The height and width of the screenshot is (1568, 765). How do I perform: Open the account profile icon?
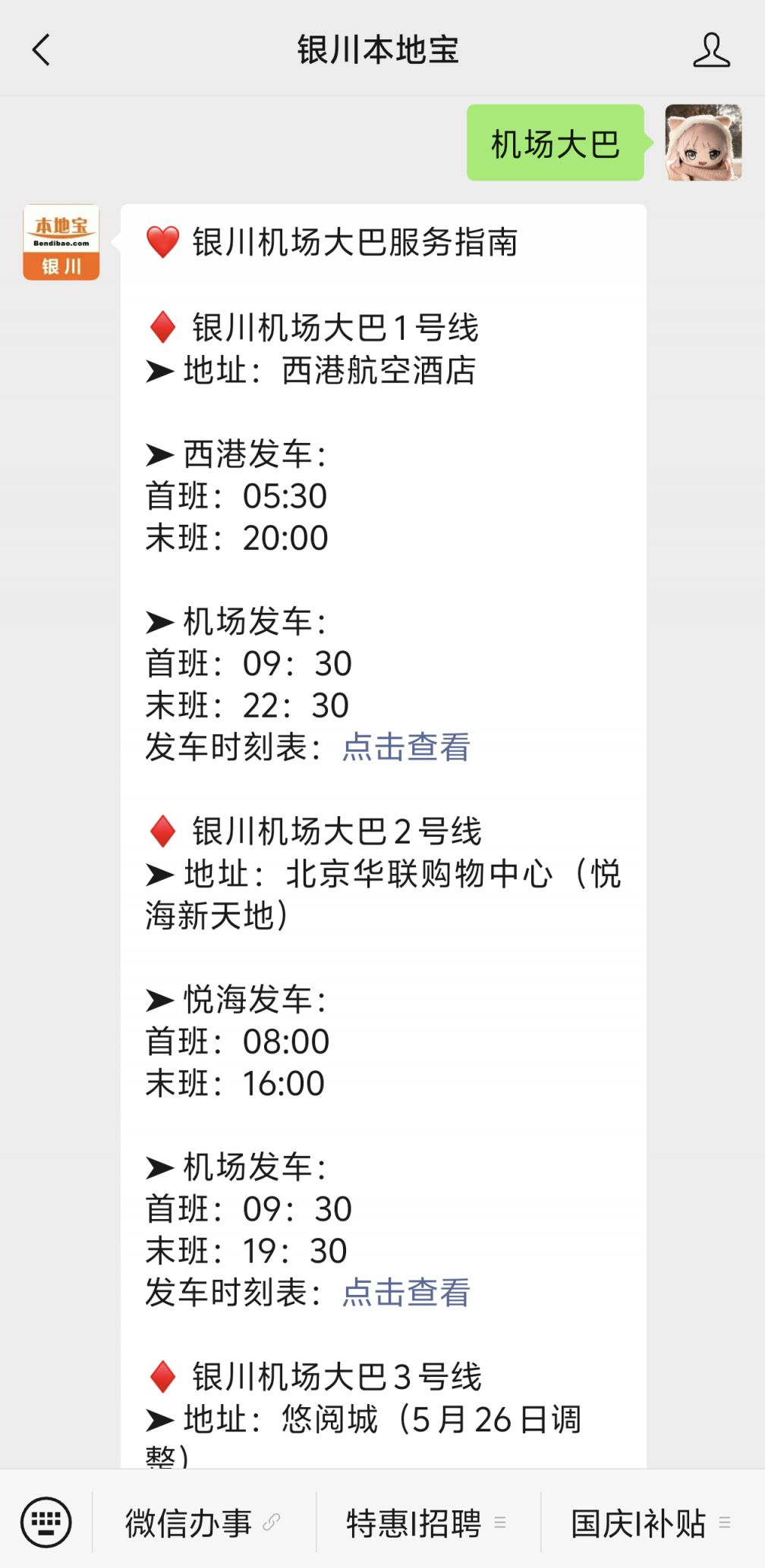click(x=710, y=50)
